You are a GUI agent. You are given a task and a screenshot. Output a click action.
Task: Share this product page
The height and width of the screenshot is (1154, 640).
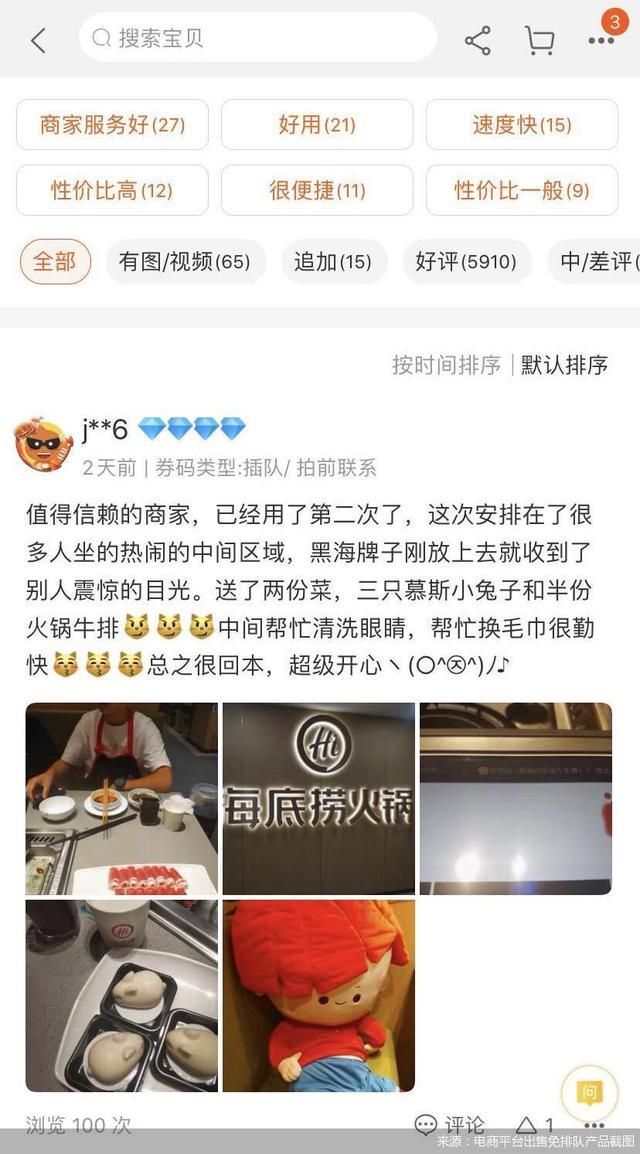click(x=478, y=40)
